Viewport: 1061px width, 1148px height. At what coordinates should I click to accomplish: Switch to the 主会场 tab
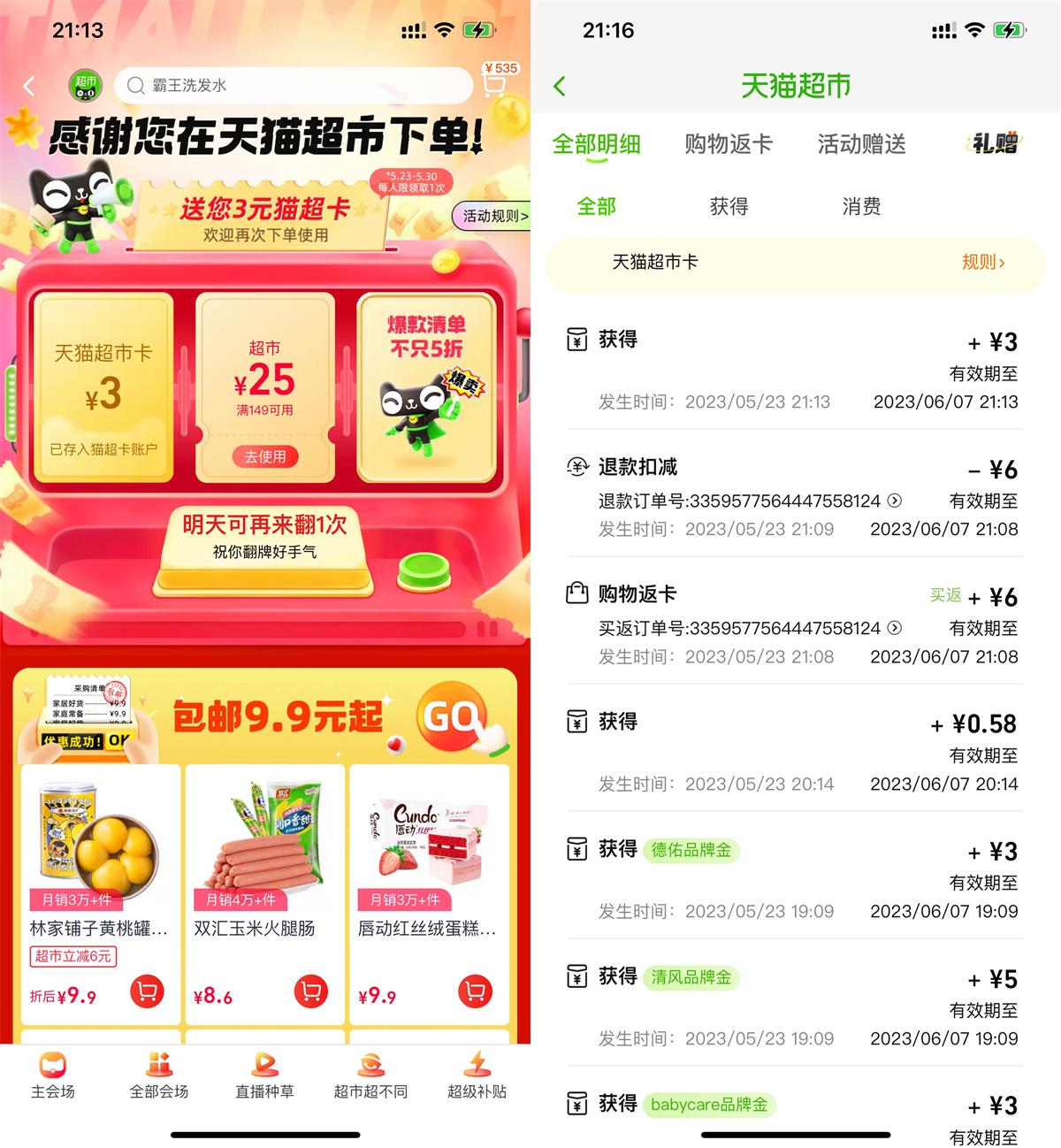point(53,1075)
